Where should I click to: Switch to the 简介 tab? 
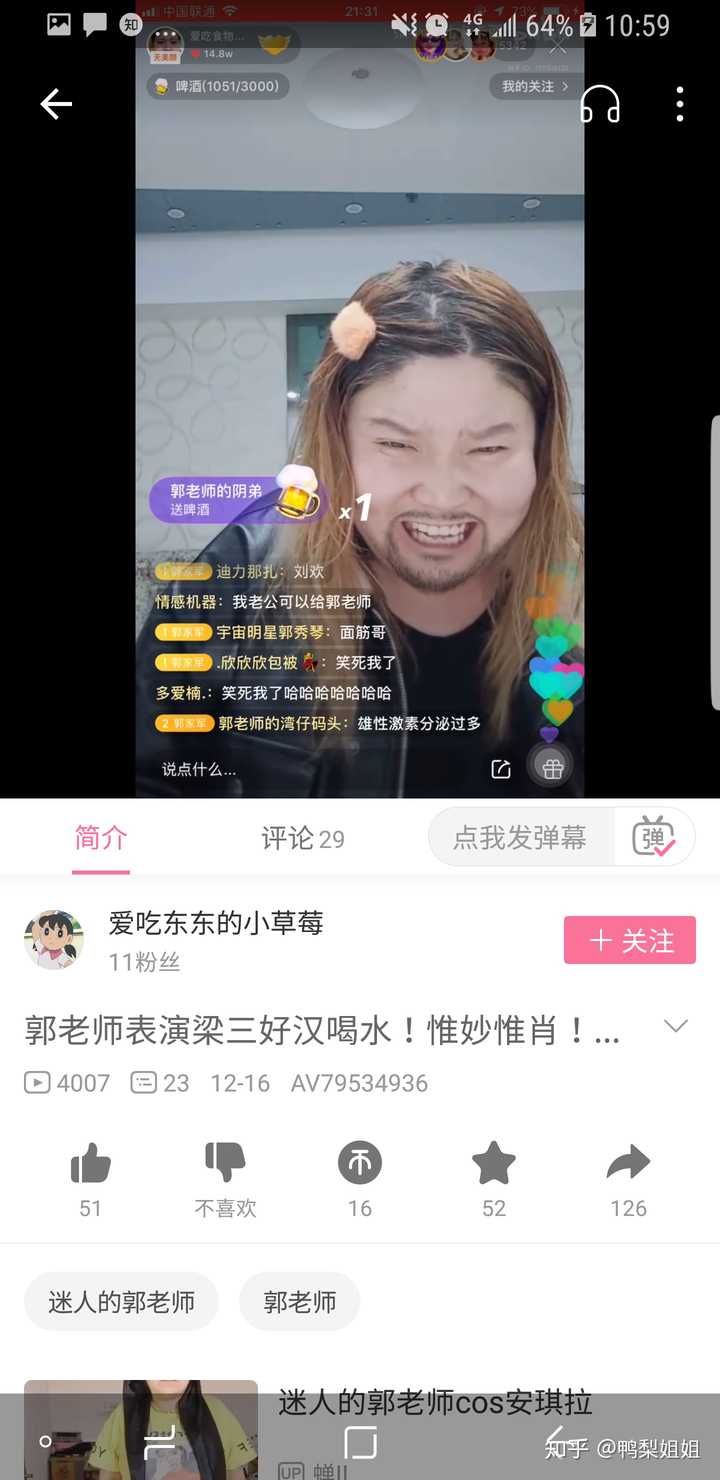101,838
